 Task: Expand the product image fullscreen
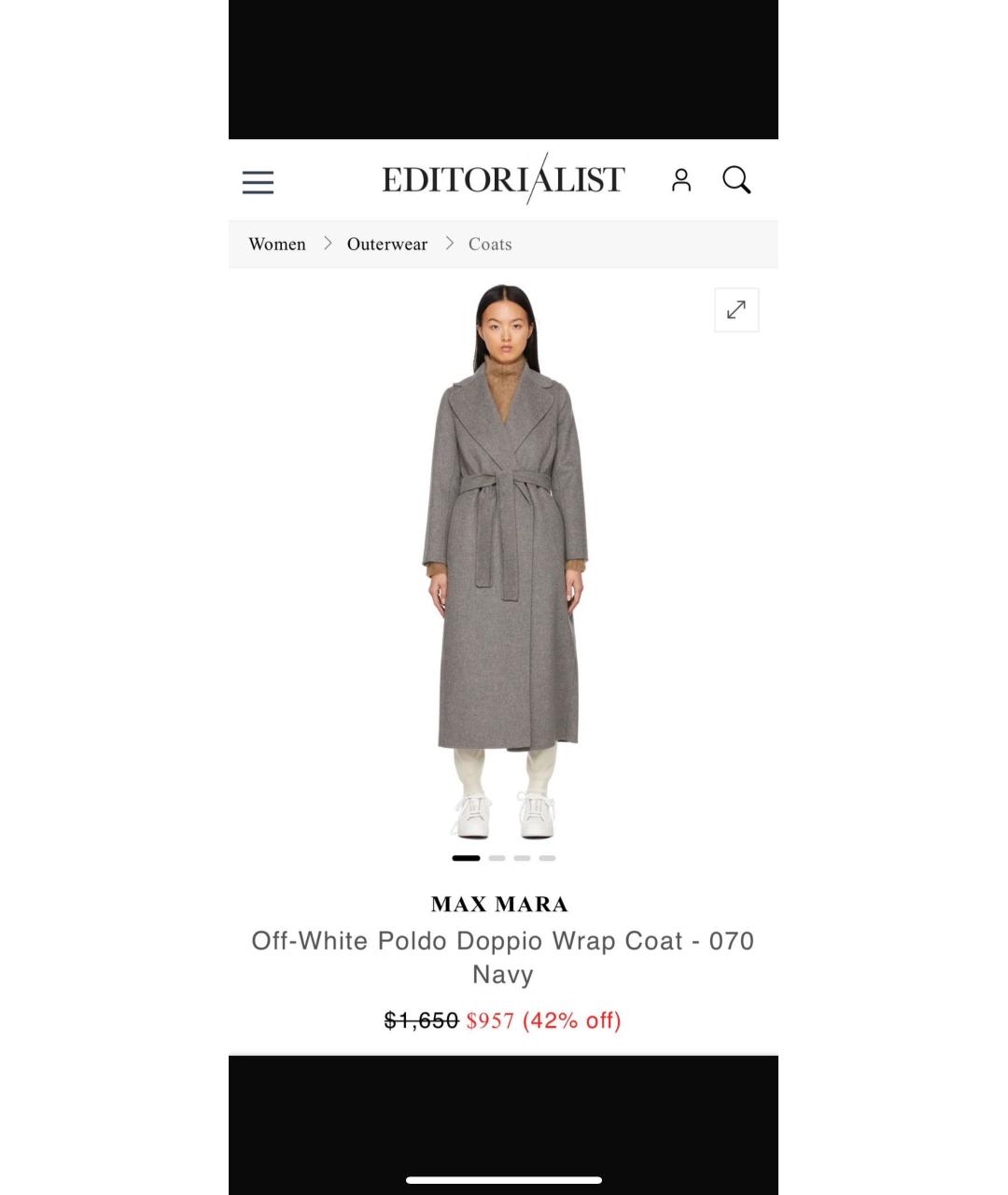click(736, 310)
